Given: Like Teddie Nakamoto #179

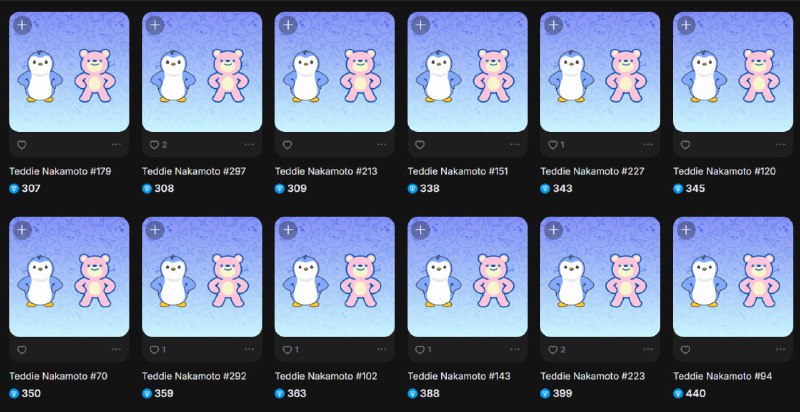Looking at the screenshot, I should (x=22, y=145).
